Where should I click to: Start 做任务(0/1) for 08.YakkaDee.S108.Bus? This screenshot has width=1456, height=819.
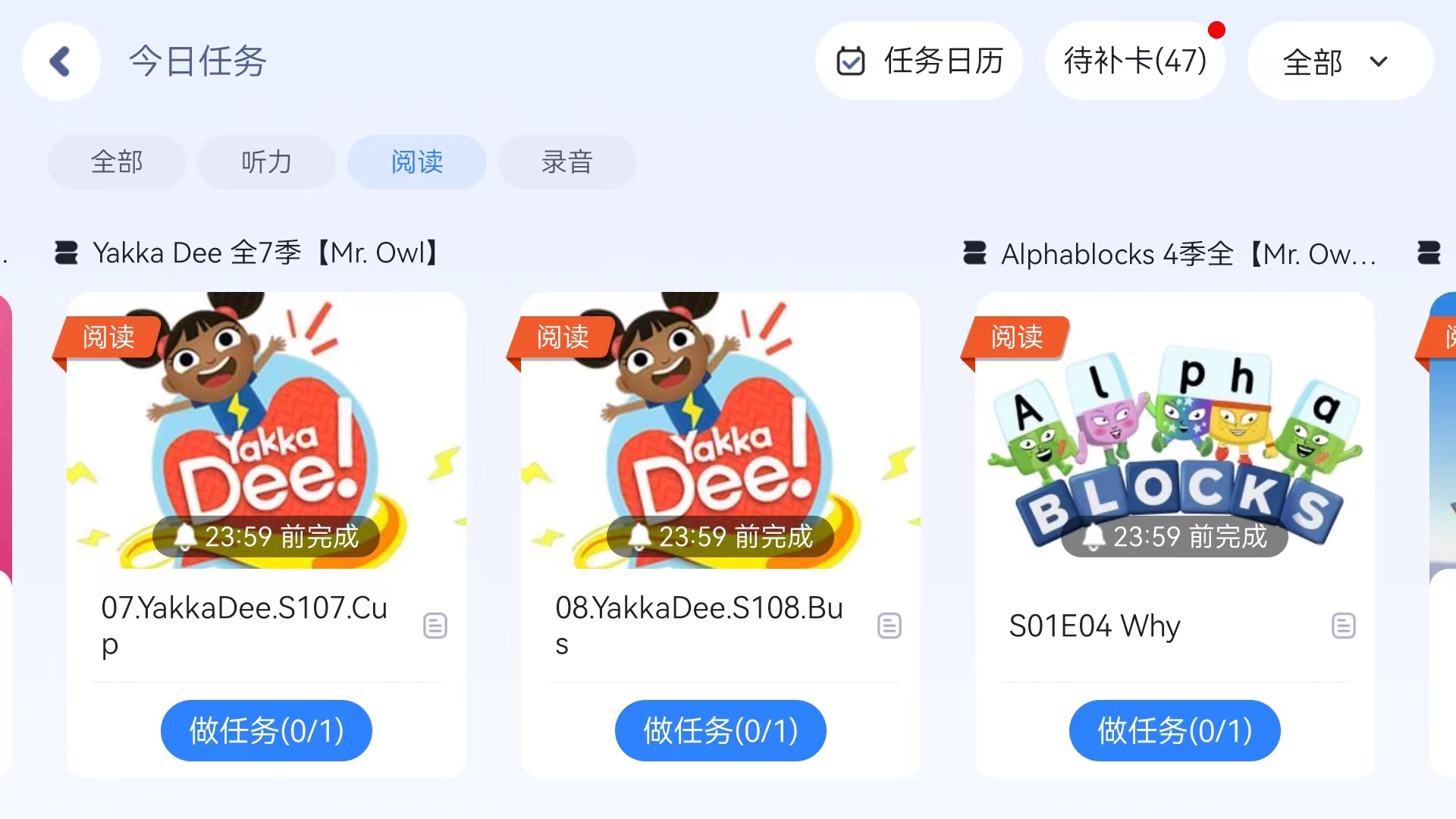pos(720,731)
